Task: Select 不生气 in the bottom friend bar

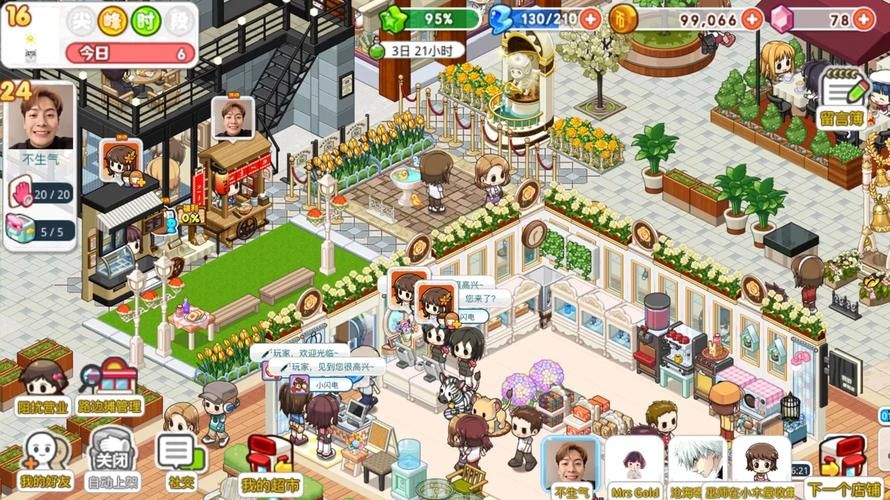Action: pos(571,464)
